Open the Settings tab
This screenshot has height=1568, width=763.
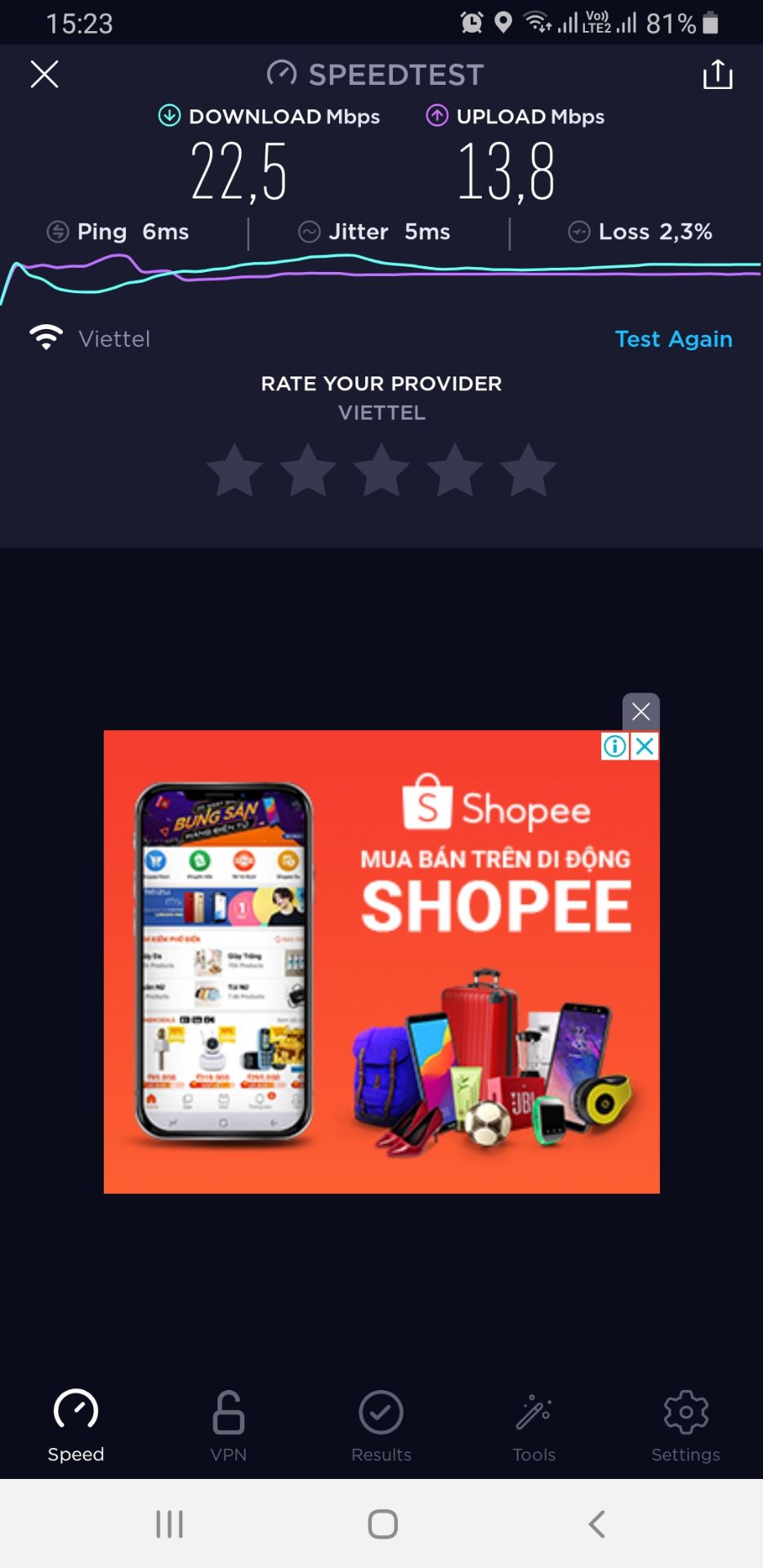point(686,1426)
